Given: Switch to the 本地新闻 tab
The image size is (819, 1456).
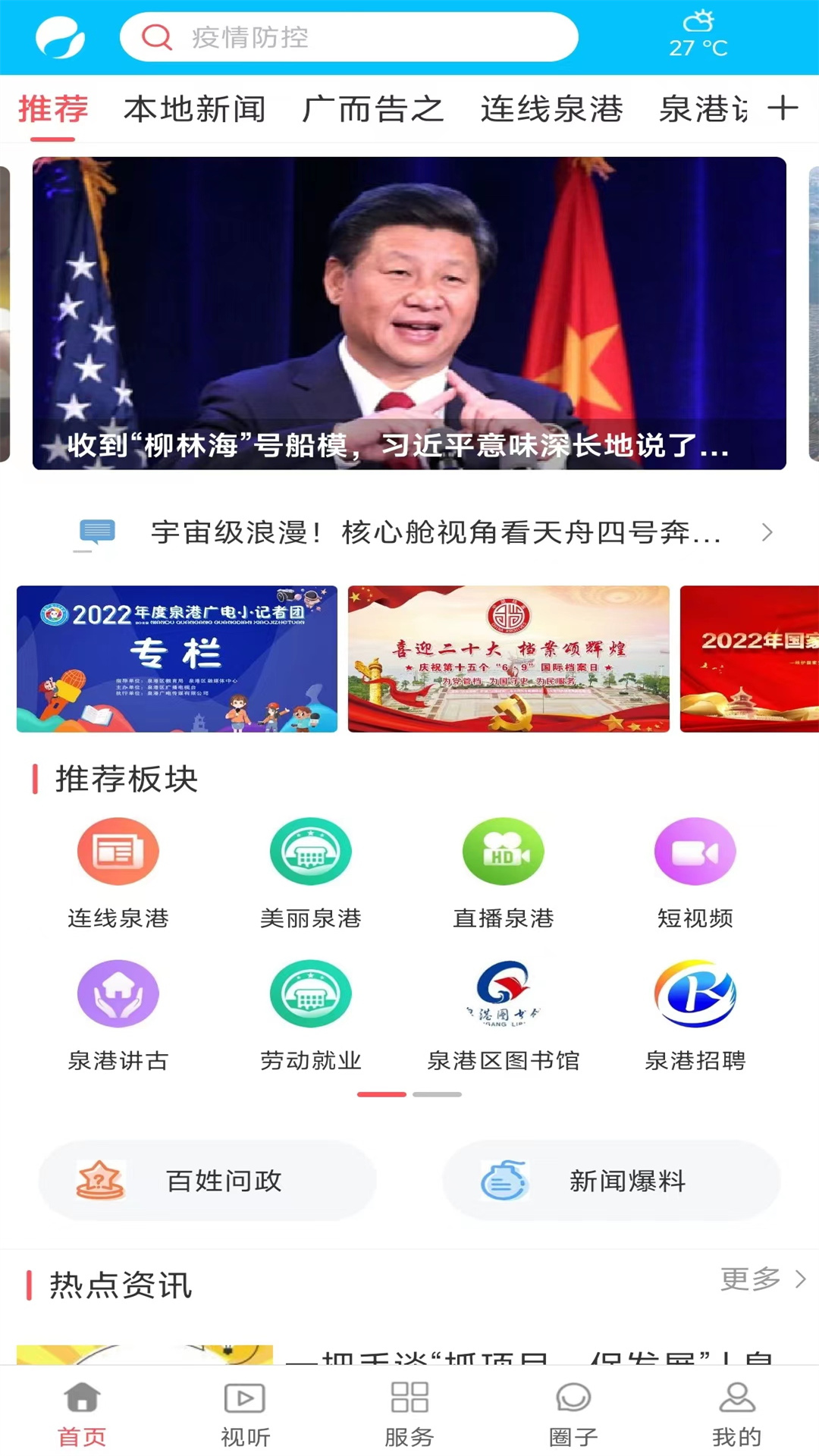Looking at the screenshot, I should pos(195,109).
